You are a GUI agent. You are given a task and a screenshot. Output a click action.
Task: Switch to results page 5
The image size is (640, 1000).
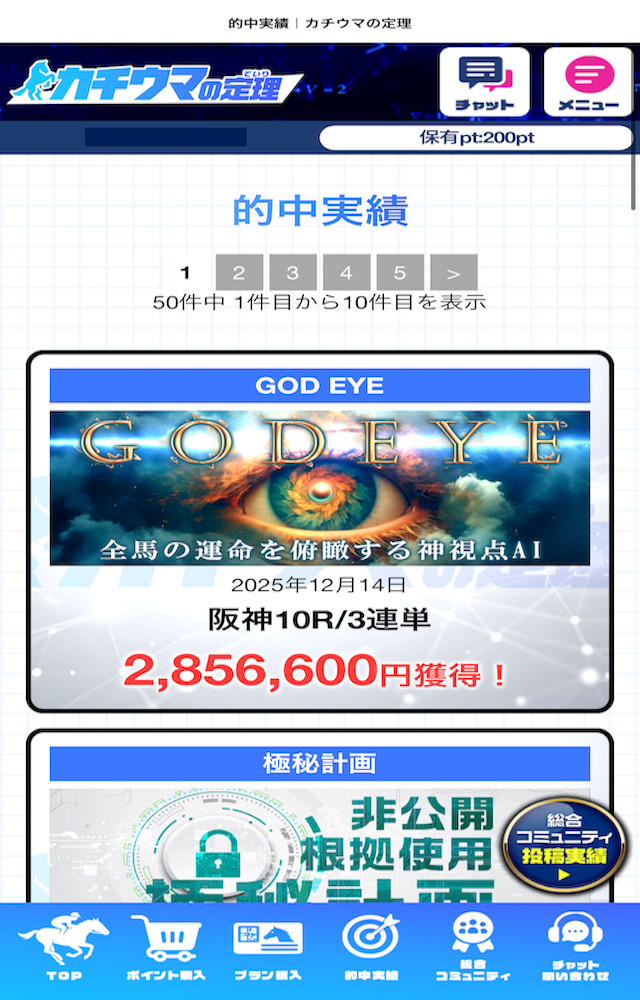point(400,272)
